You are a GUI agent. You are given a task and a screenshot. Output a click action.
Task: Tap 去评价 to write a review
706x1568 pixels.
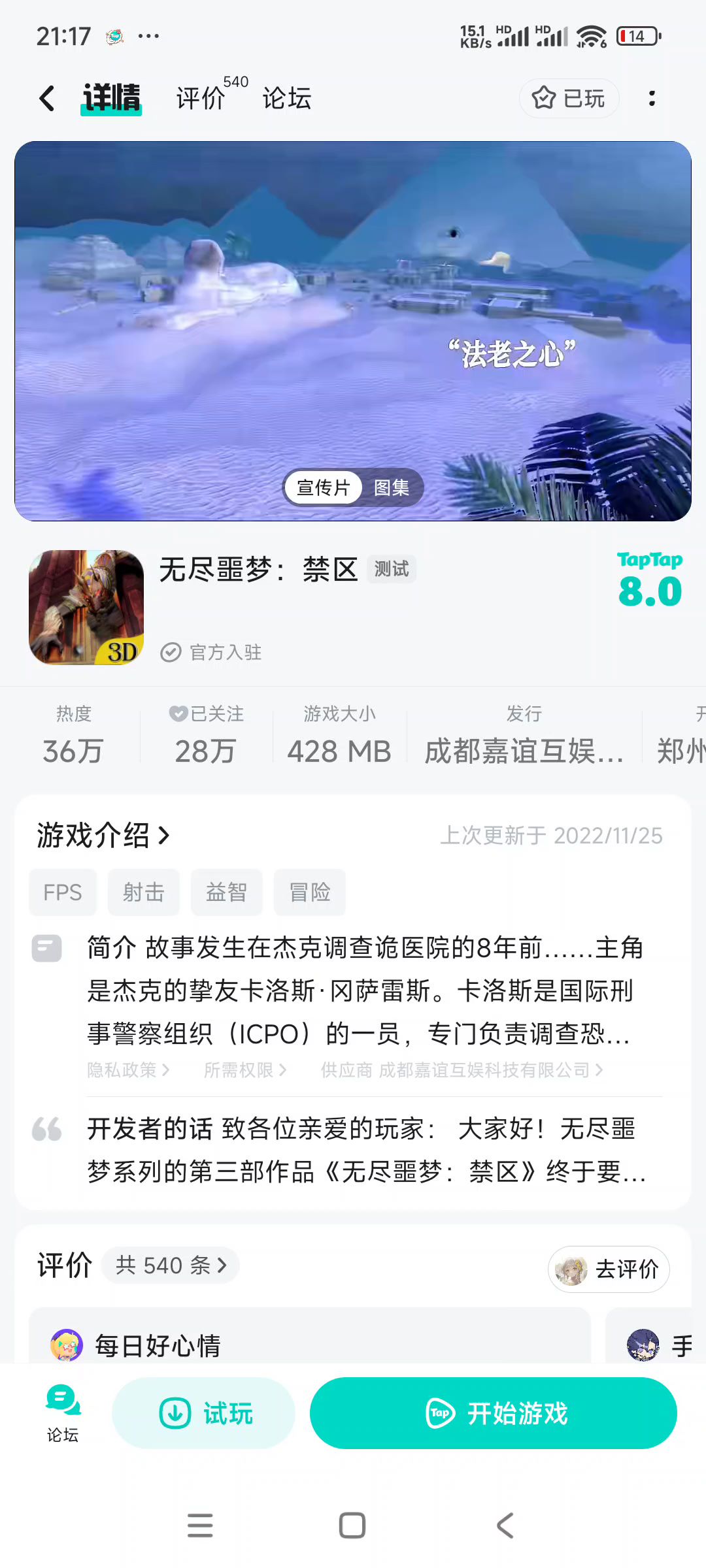tap(609, 1269)
